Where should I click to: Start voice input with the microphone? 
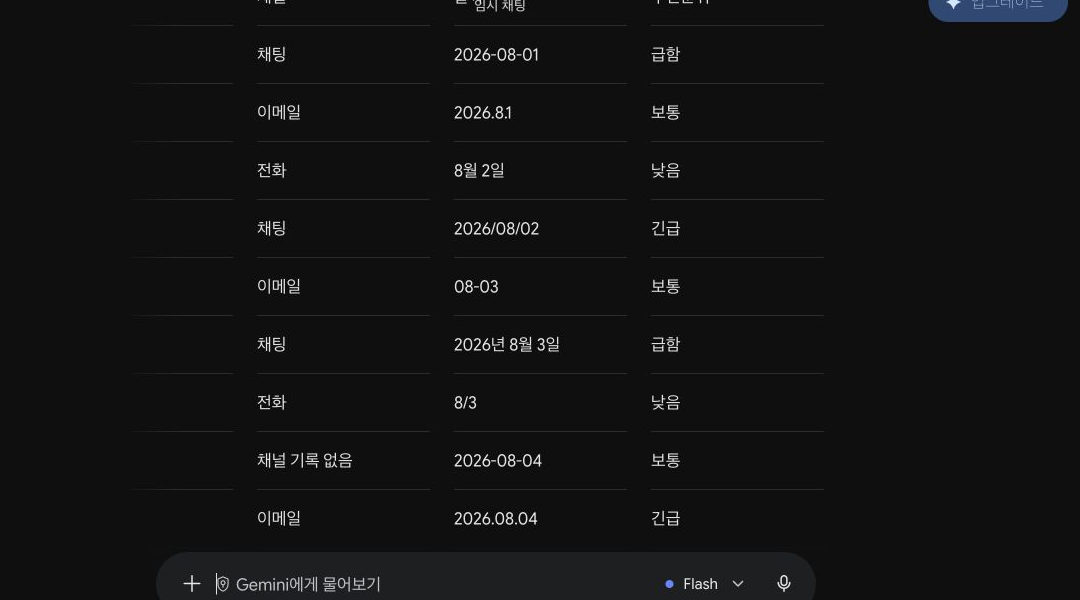coord(784,584)
